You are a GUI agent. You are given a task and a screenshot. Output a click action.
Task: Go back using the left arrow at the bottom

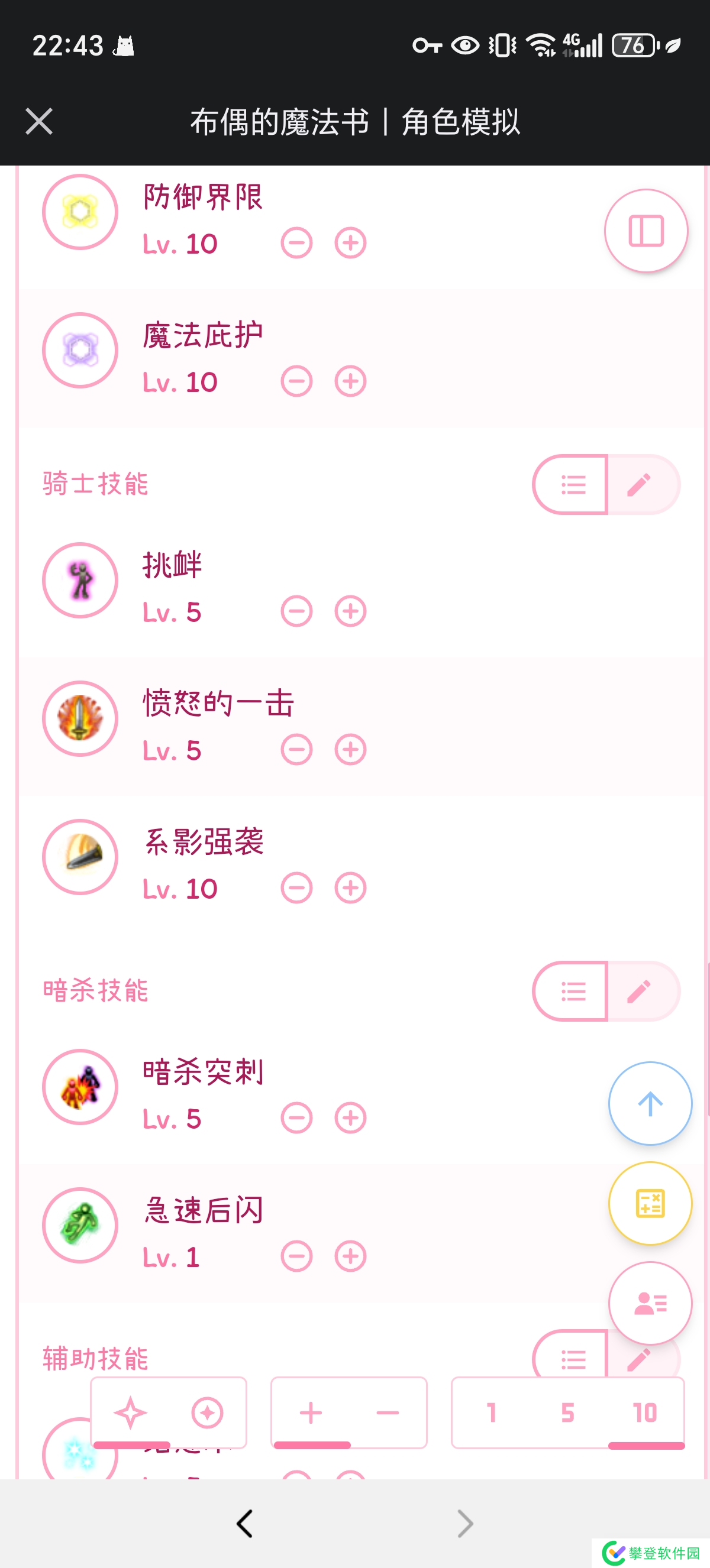(x=245, y=1524)
